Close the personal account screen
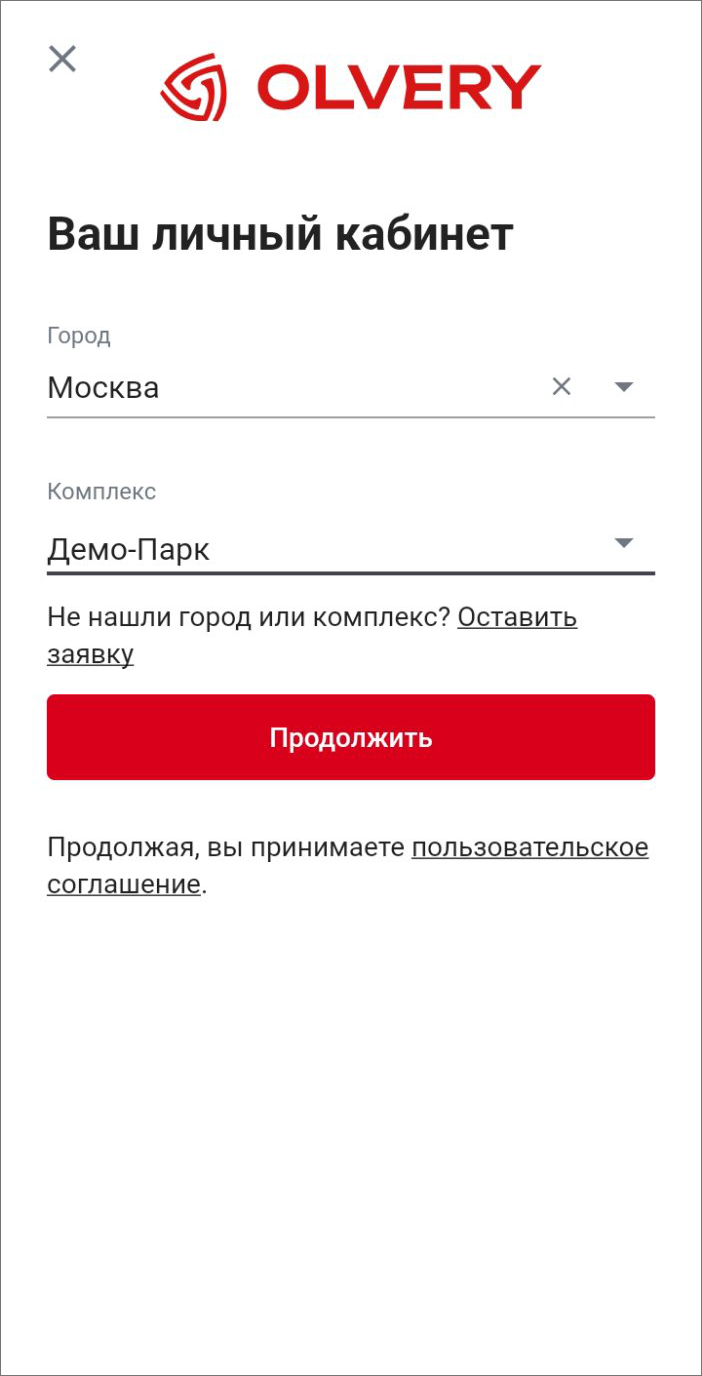The width and height of the screenshot is (702, 1376). [x=62, y=59]
